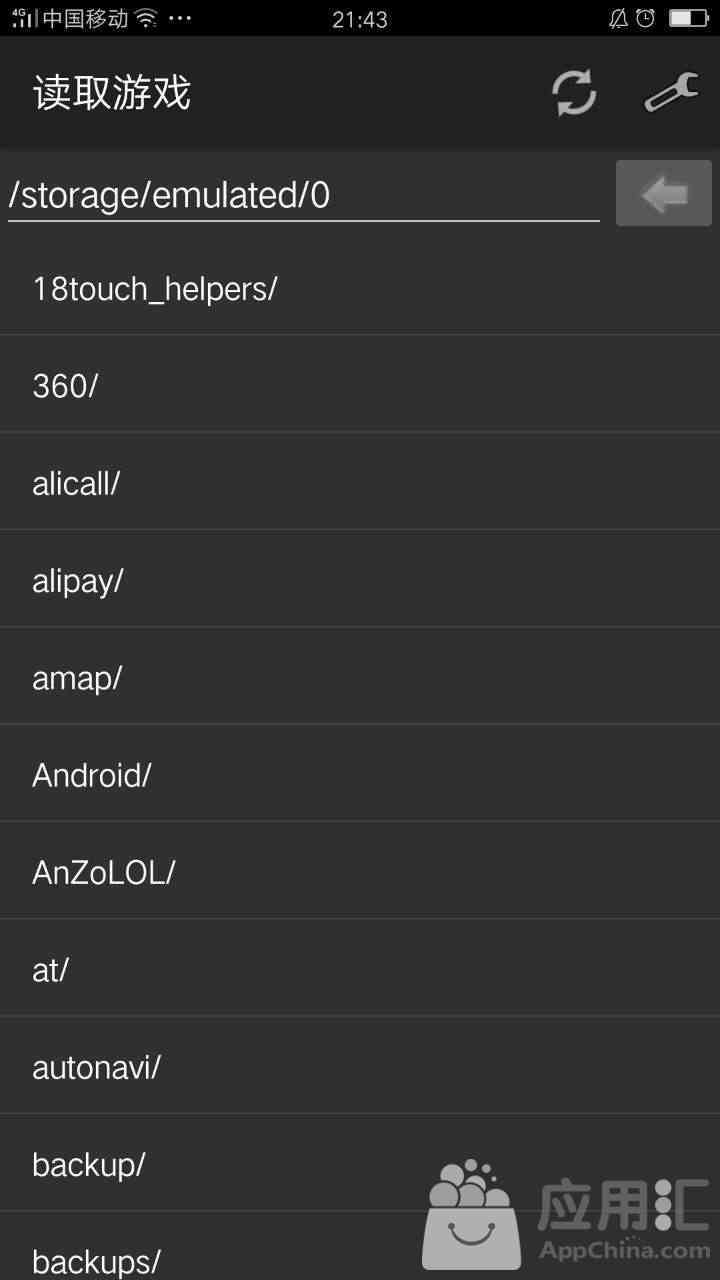Tap the back arrow button beside the path
720x1280 pixels.
[x=664, y=194]
